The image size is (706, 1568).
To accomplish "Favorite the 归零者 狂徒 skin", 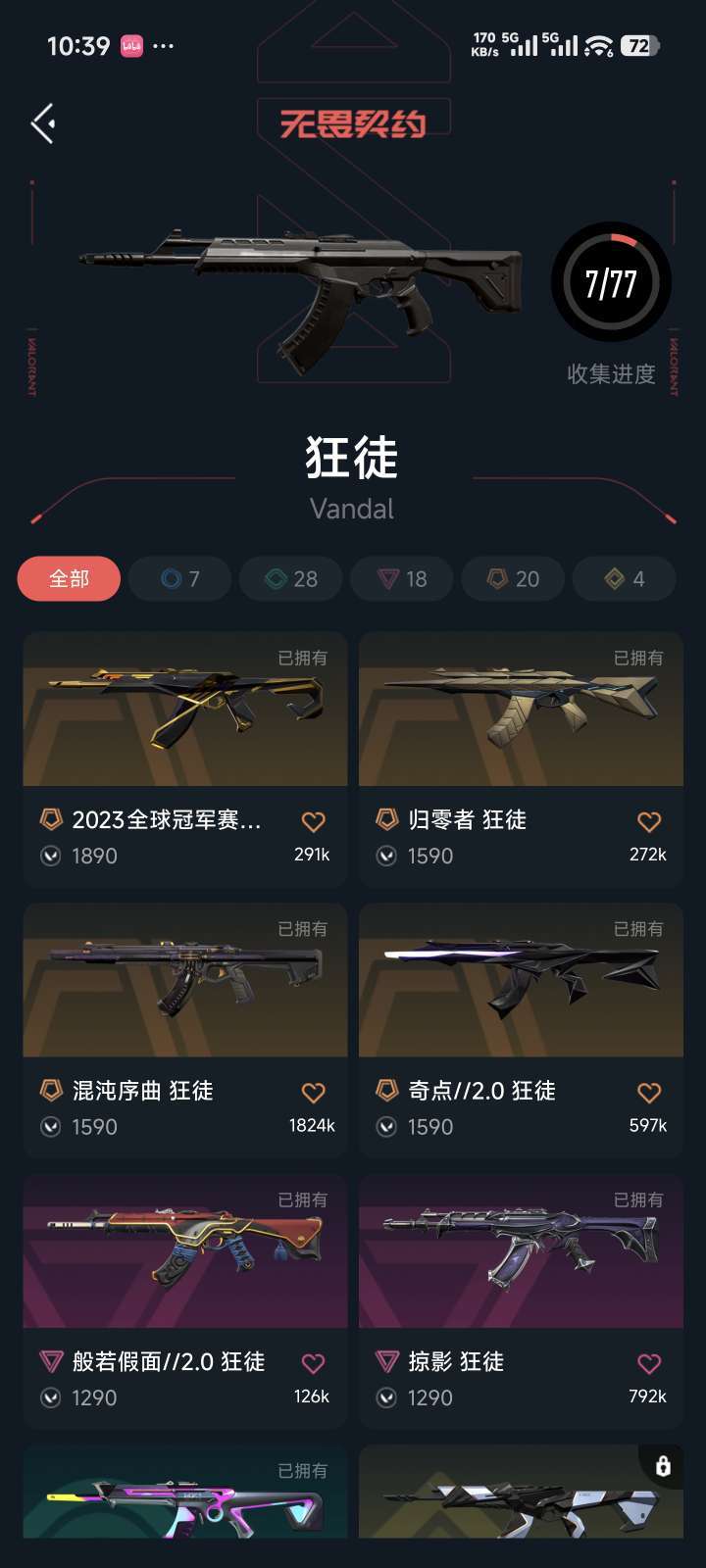I will click(648, 821).
